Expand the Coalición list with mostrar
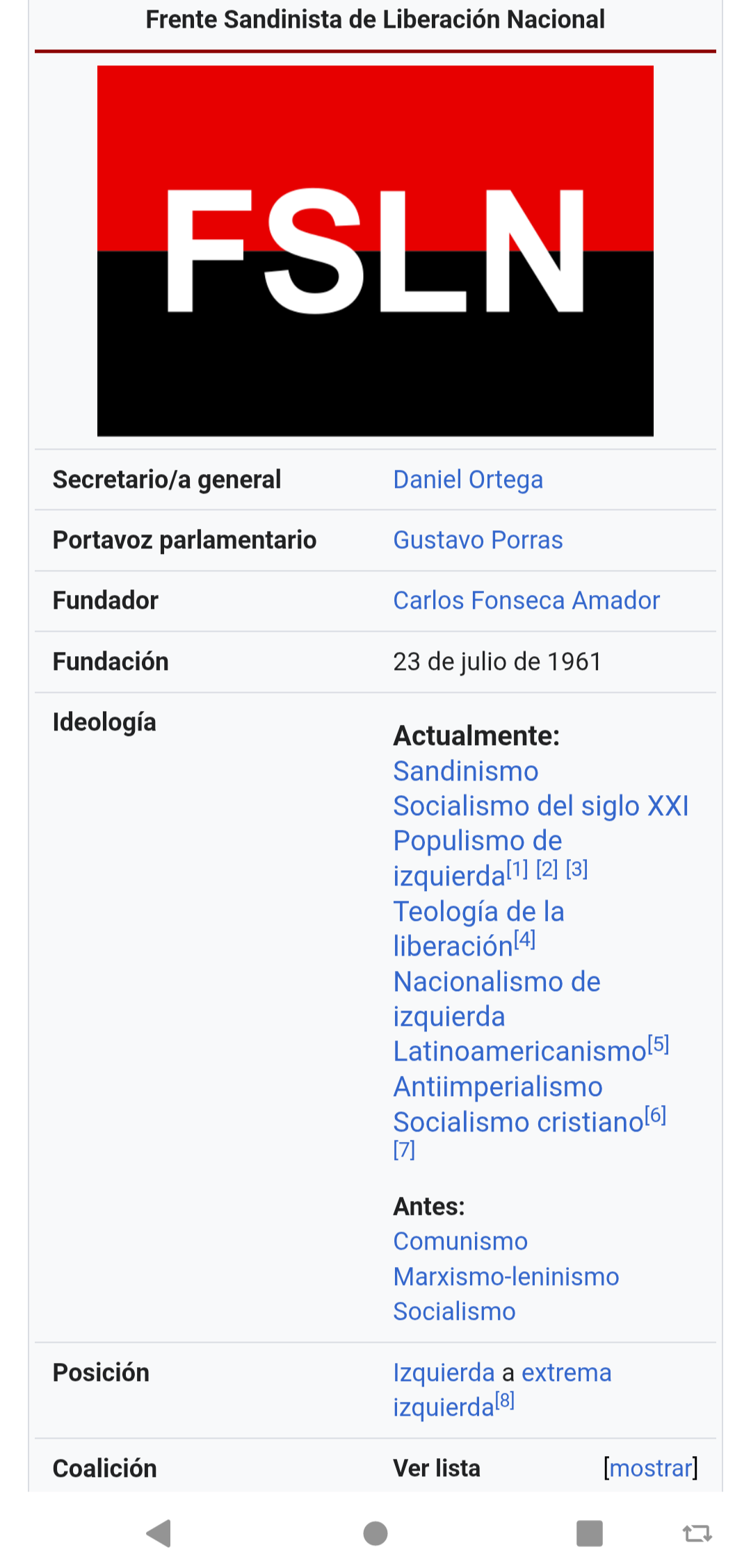This screenshot has height=1568, width=751. pos(651,1468)
